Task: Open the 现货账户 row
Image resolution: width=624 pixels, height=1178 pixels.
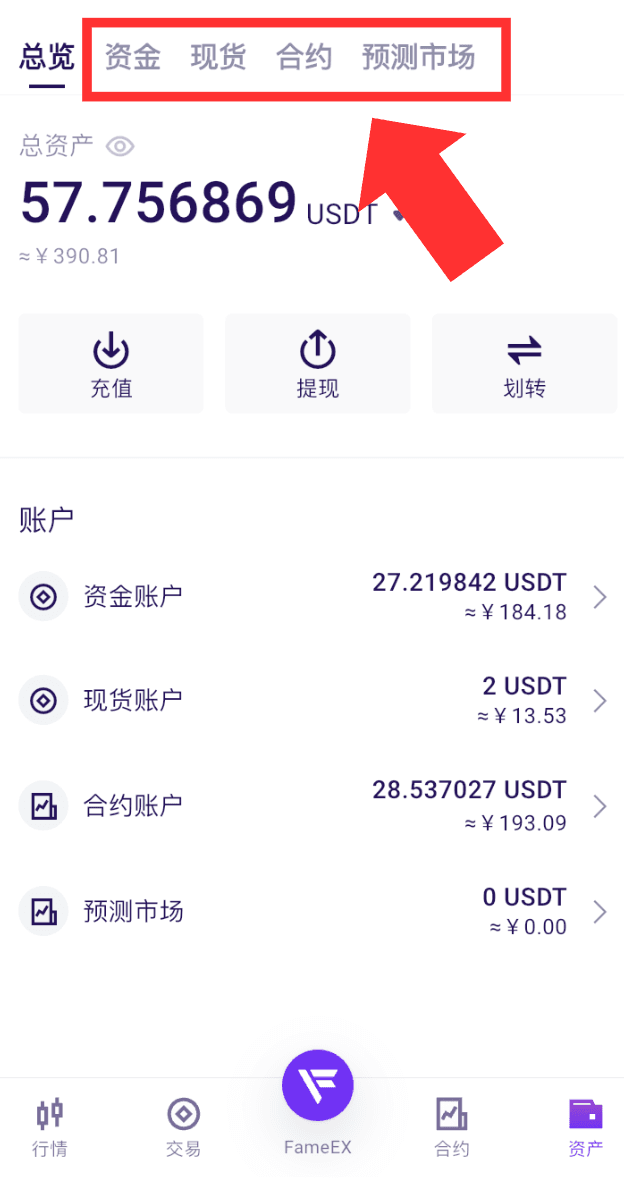Action: [312, 701]
